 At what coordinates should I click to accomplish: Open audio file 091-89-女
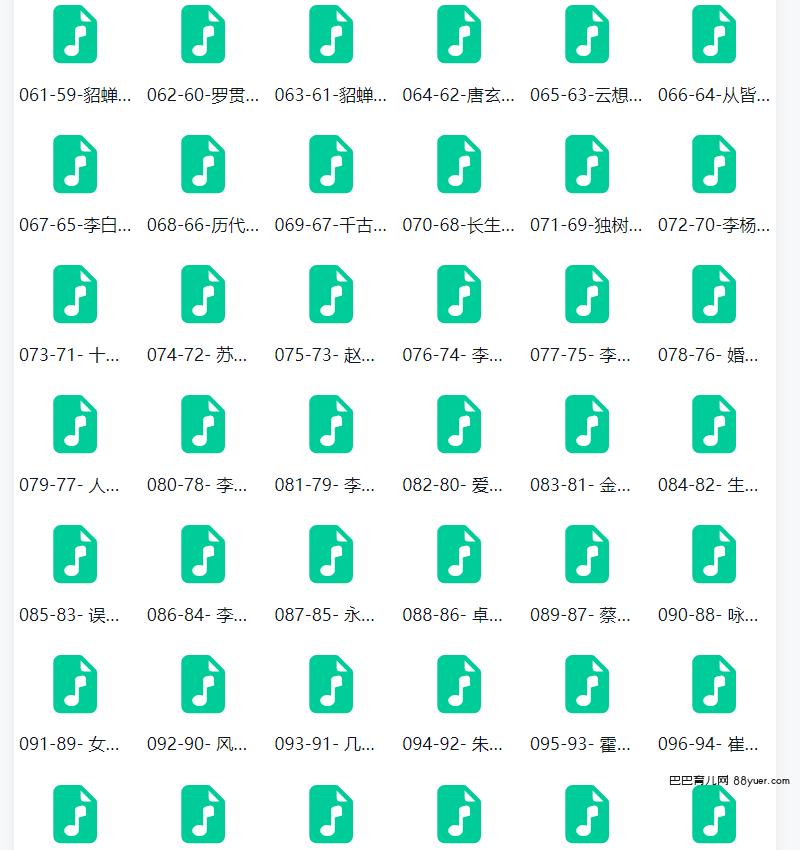75,684
